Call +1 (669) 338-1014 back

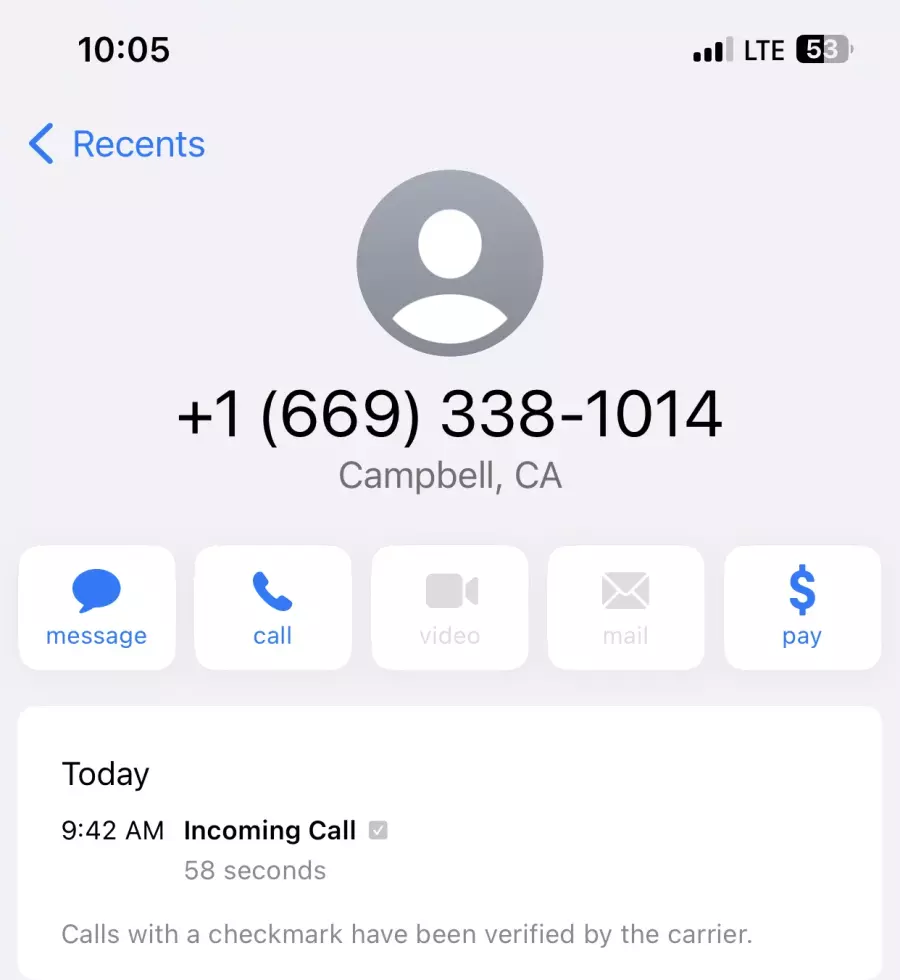[272, 607]
